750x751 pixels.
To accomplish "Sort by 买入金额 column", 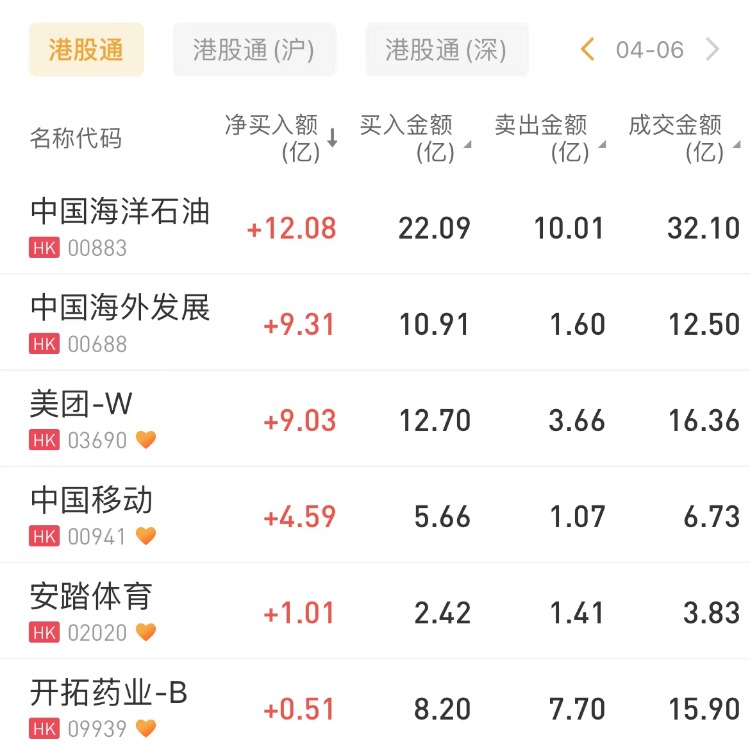I will (x=412, y=138).
